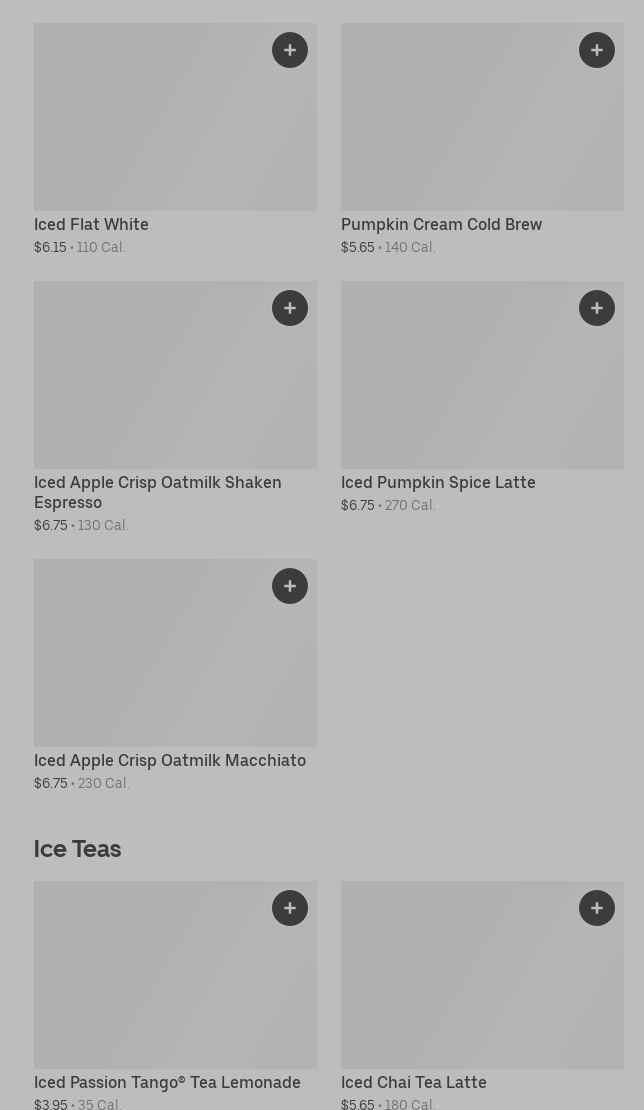Add Iced Pumpkin Spice Latte to the order
The height and width of the screenshot is (1110, 644).
[597, 308]
